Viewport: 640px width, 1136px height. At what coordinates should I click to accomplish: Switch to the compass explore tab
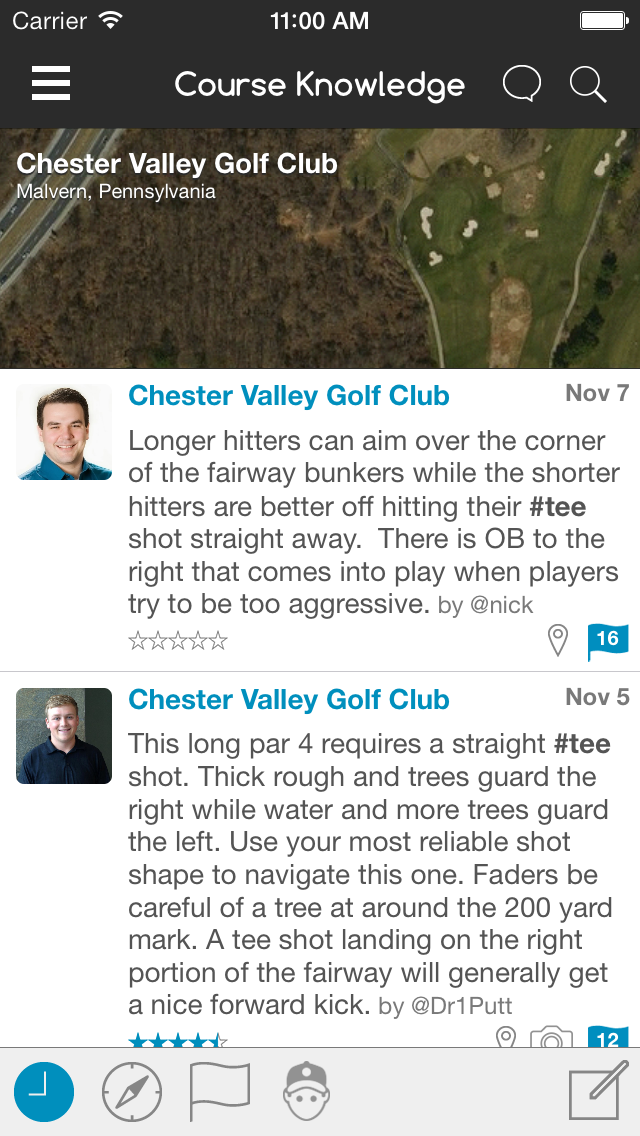132,1090
